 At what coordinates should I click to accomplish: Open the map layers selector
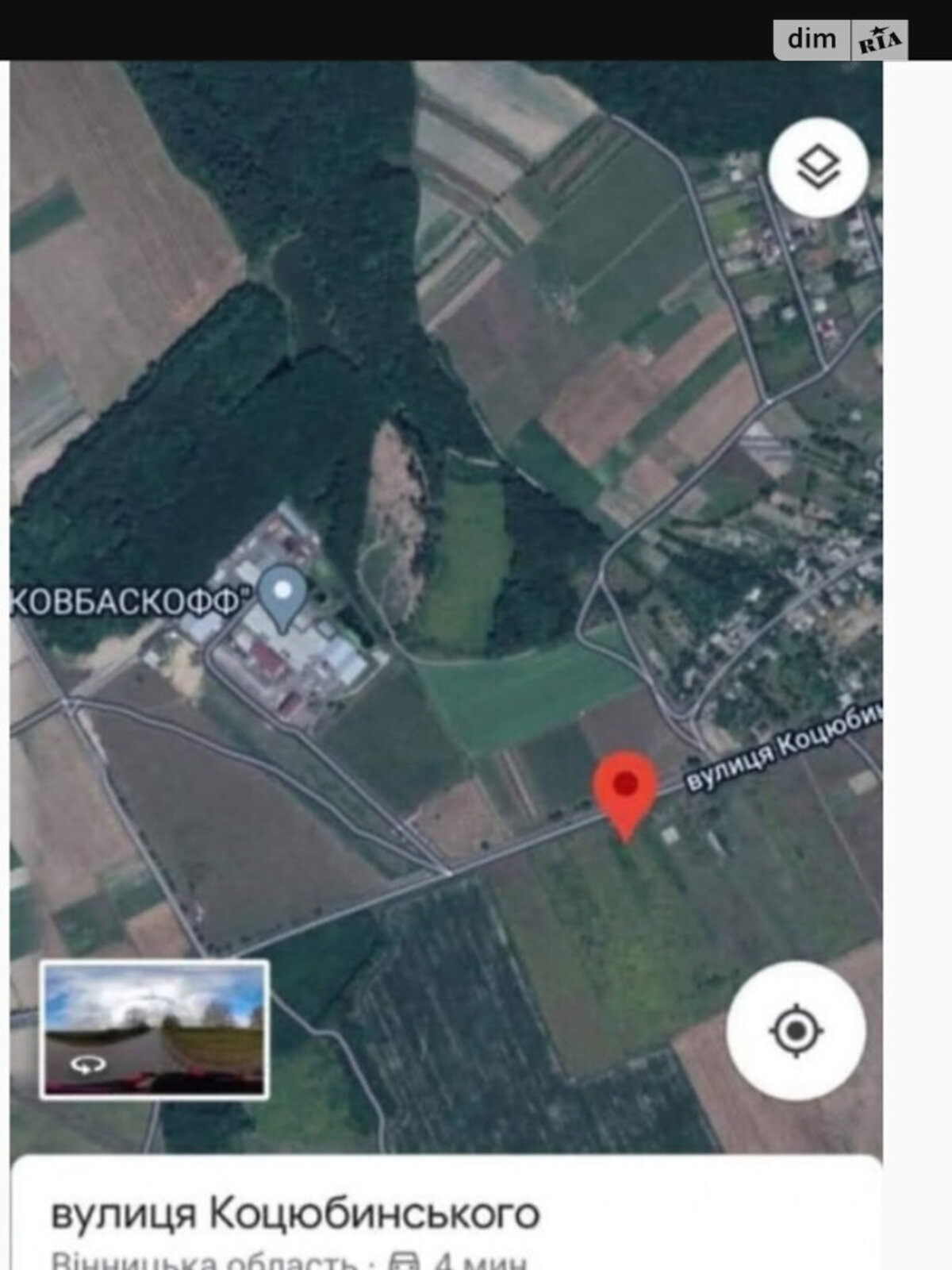tap(818, 167)
